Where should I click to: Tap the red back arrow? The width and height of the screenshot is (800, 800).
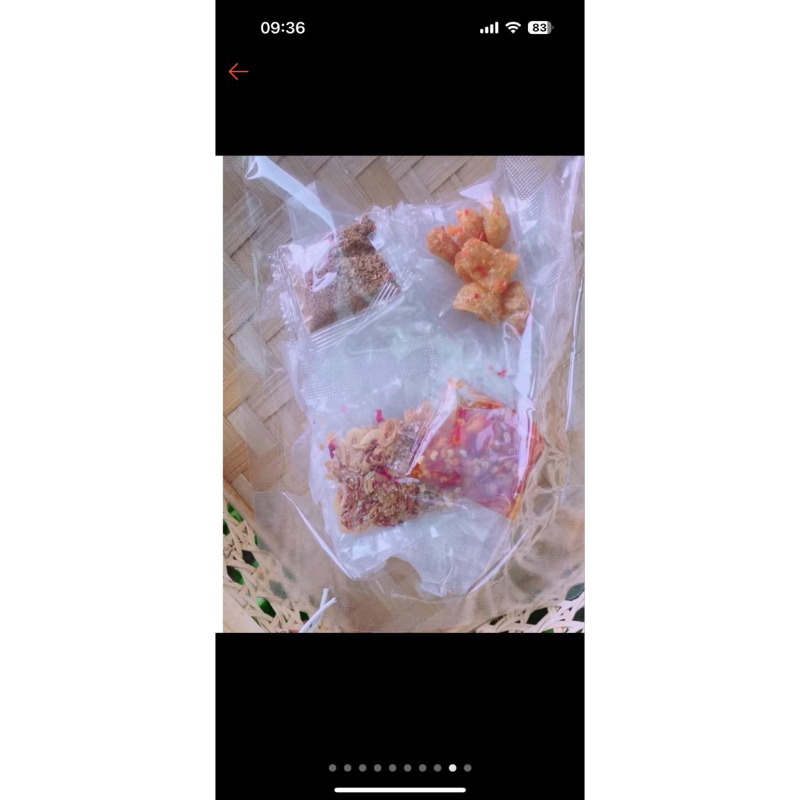pyautogui.click(x=238, y=71)
